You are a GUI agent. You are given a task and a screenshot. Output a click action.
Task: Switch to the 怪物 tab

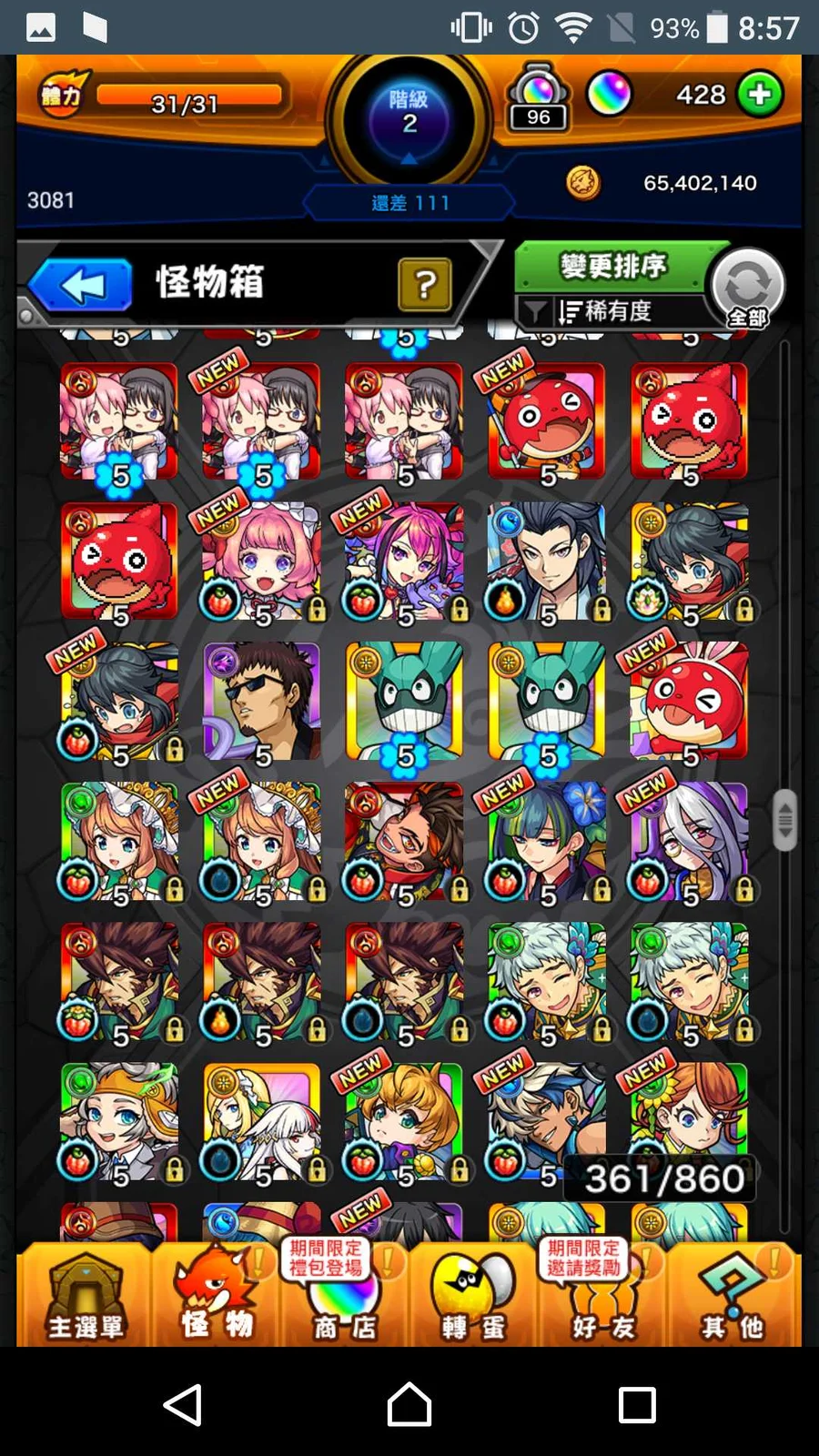[x=215, y=1297]
